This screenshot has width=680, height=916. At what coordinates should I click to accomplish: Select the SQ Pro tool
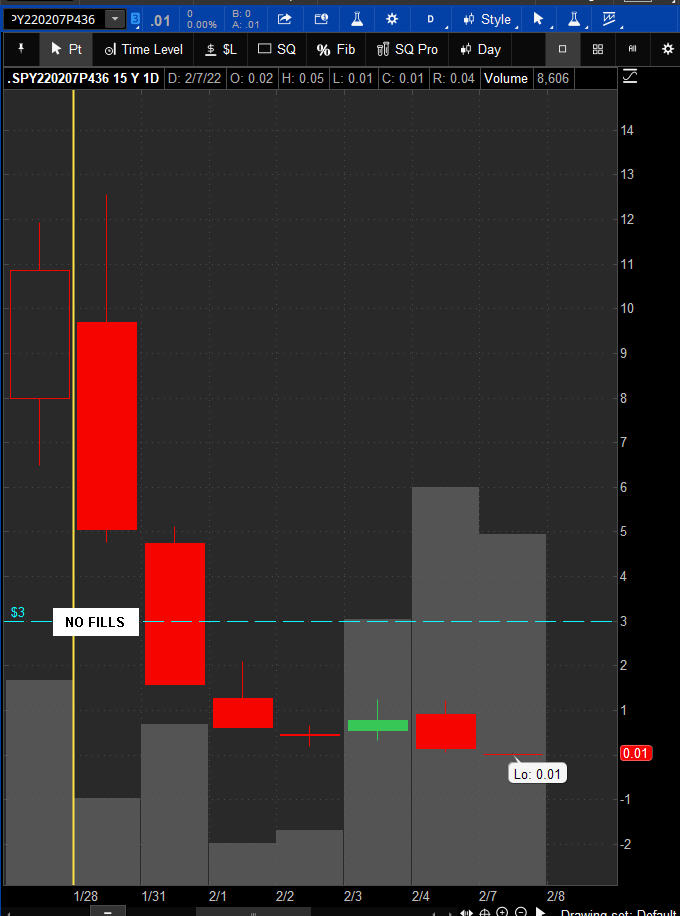click(407, 49)
